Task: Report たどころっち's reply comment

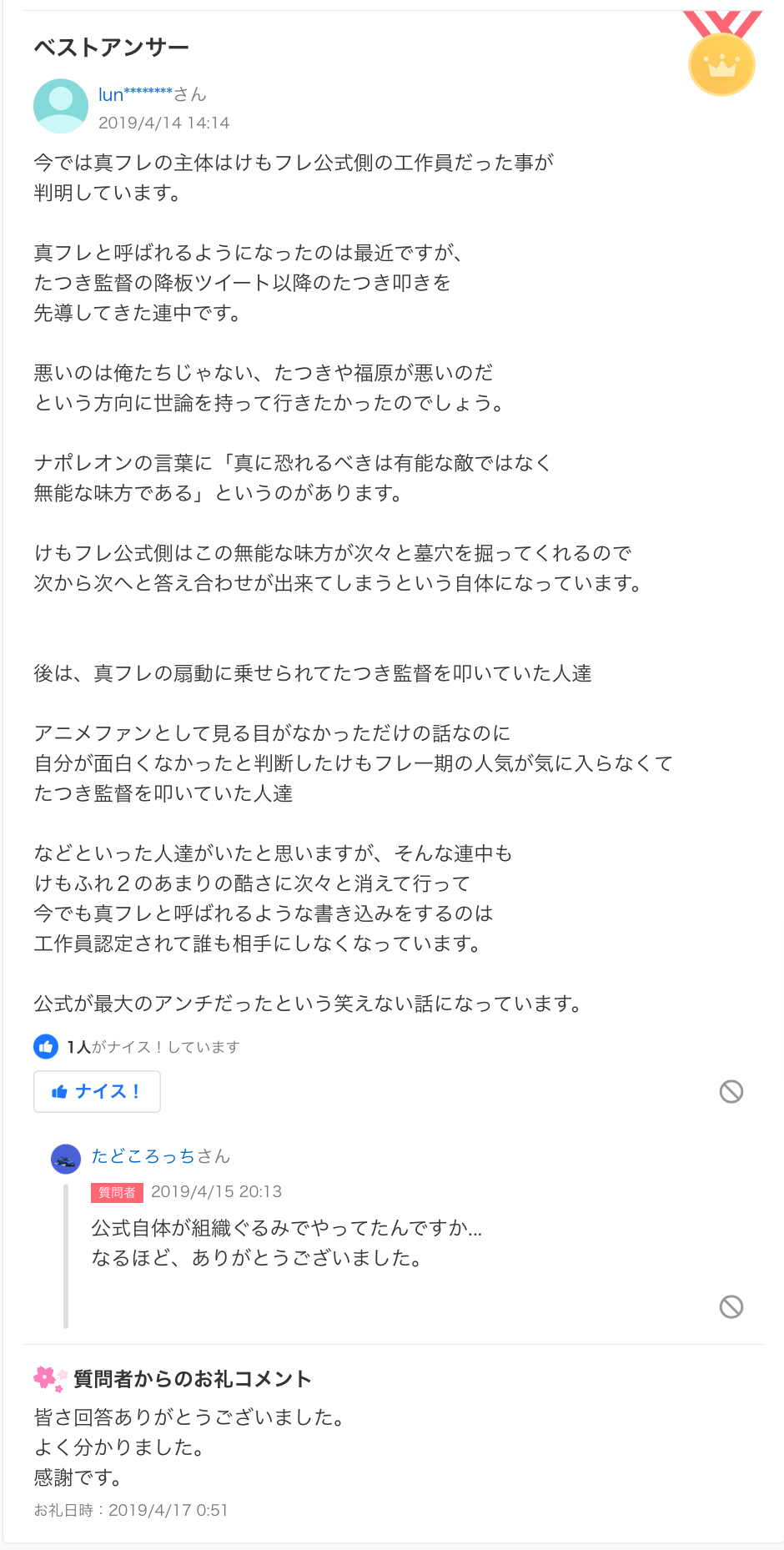Action: (x=731, y=1306)
